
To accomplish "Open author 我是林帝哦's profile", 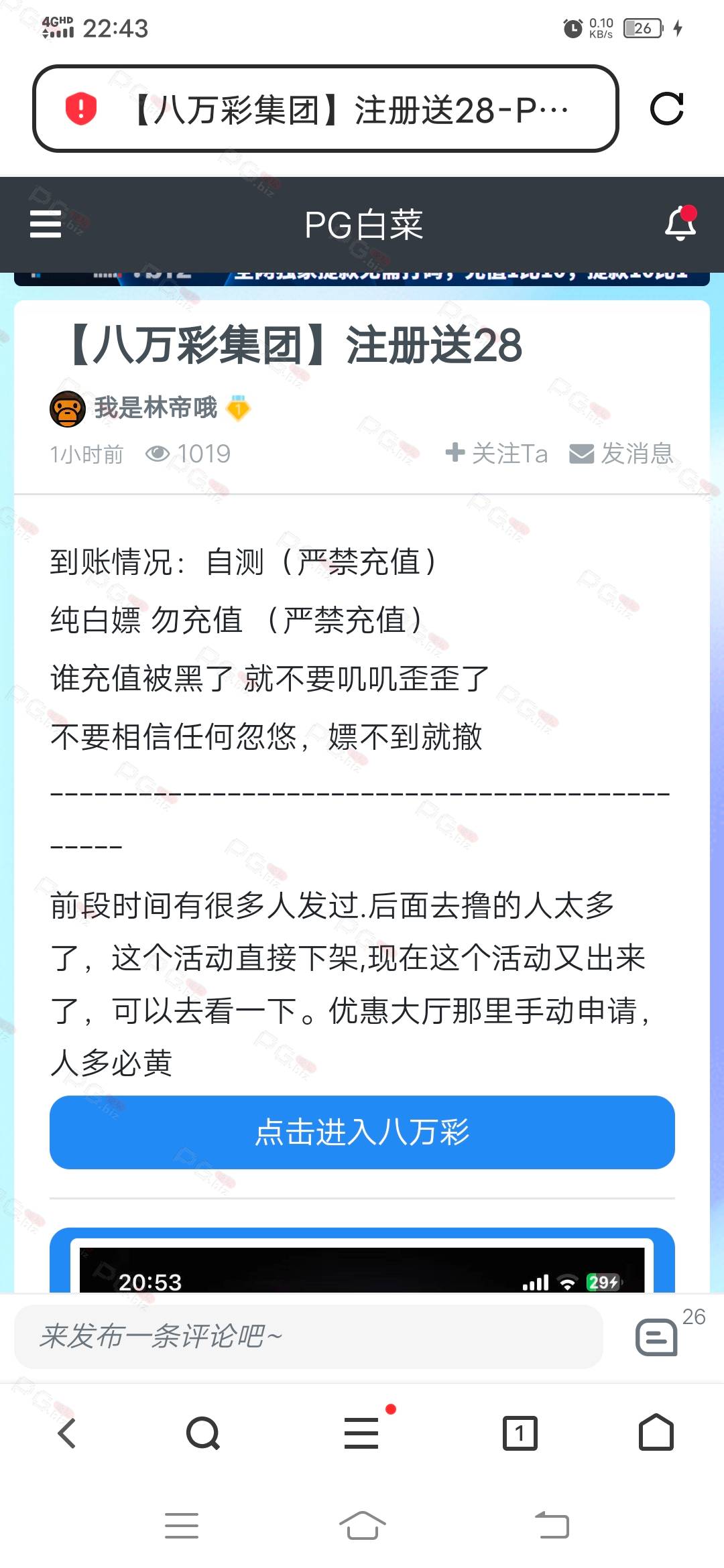I will (x=156, y=407).
